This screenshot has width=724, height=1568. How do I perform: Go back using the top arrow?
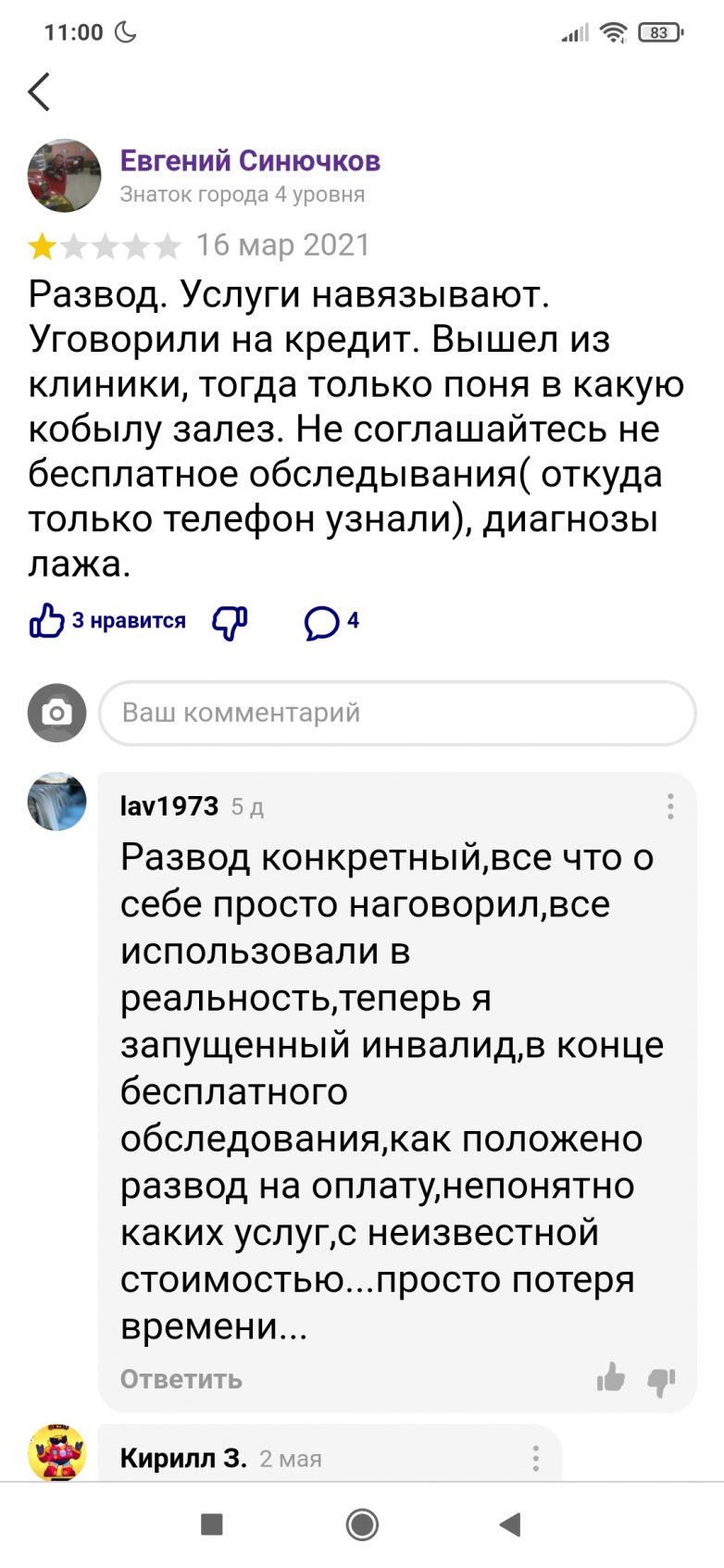click(x=39, y=92)
